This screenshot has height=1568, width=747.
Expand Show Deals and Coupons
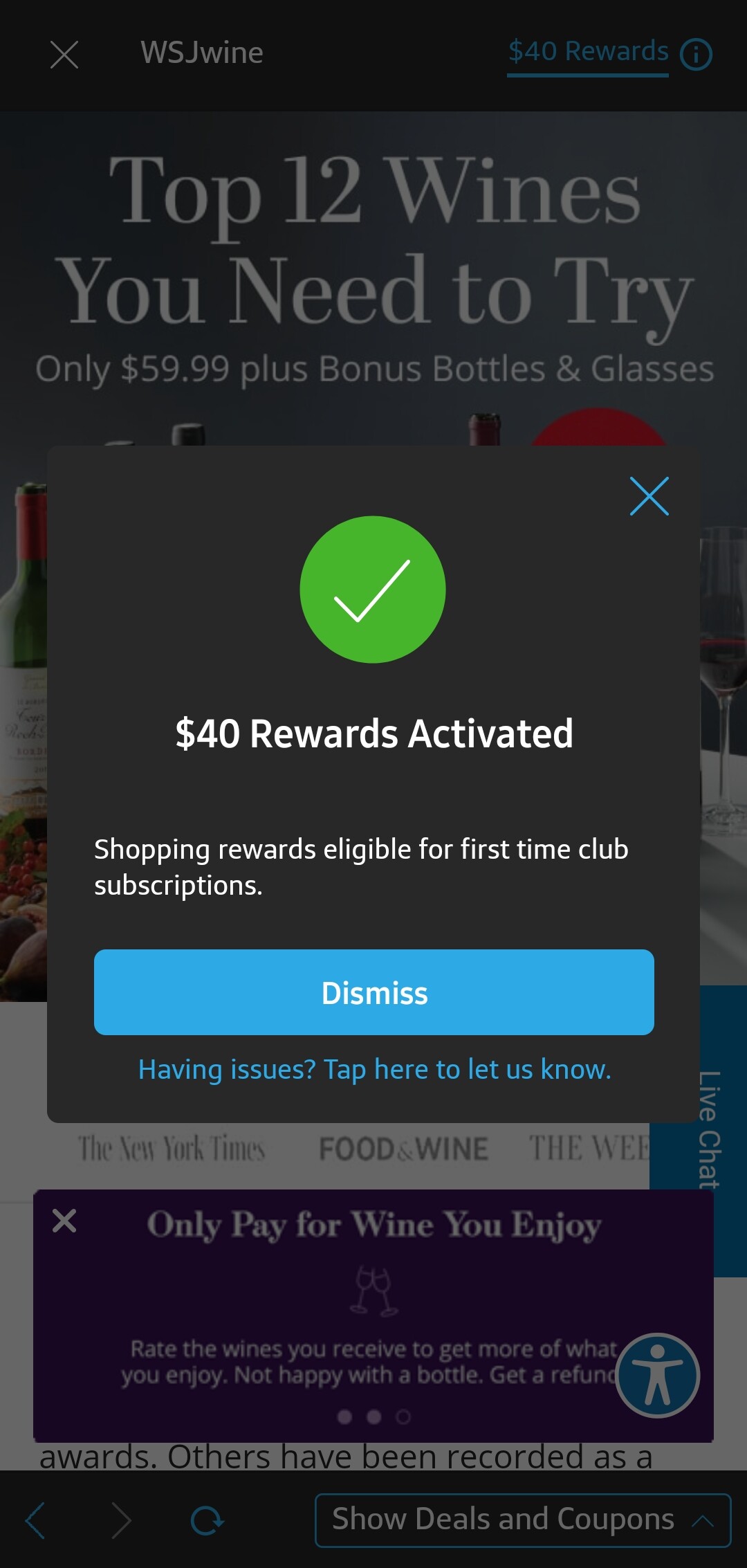pyautogui.click(x=523, y=1520)
